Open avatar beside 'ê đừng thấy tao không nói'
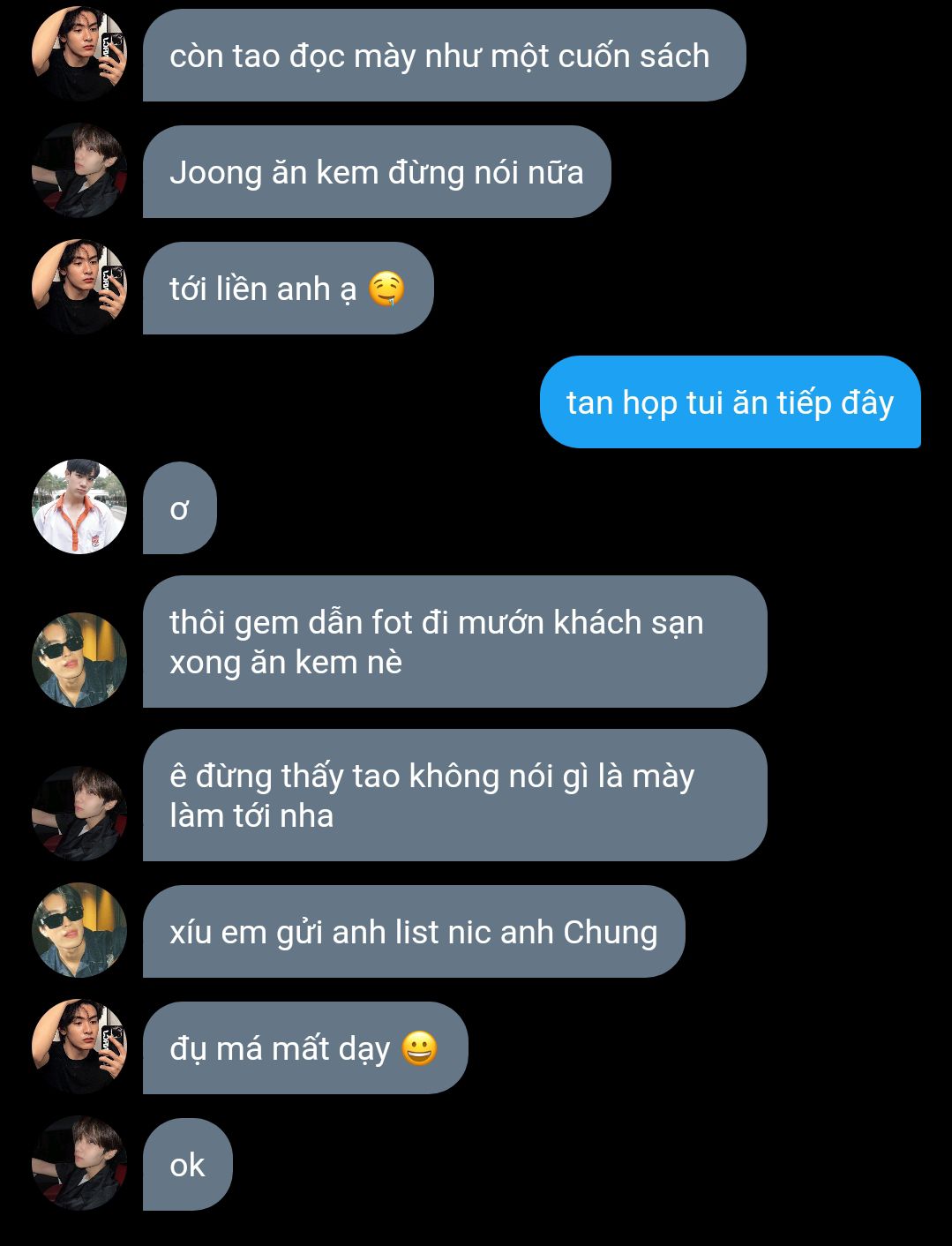Image resolution: width=952 pixels, height=1246 pixels. tap(79, 814)
